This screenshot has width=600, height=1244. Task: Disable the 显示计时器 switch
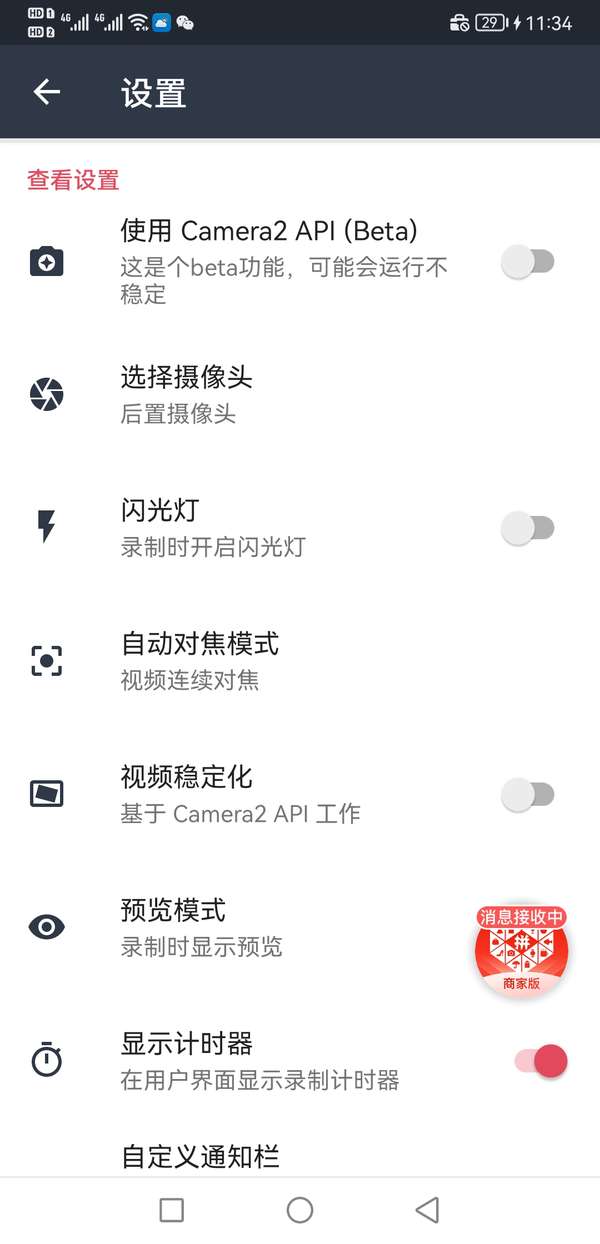coord(541,1061)
